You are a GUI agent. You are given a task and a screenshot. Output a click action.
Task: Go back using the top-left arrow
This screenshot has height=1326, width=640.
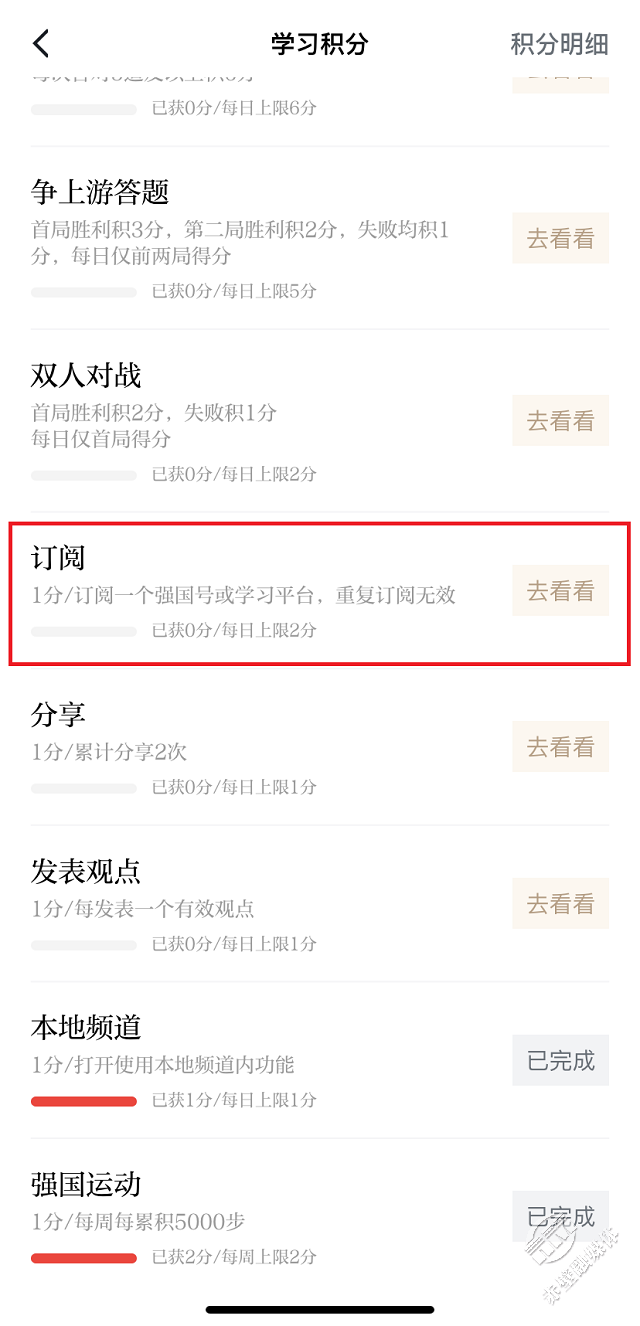pyautogui.click(x=41, y=44)
